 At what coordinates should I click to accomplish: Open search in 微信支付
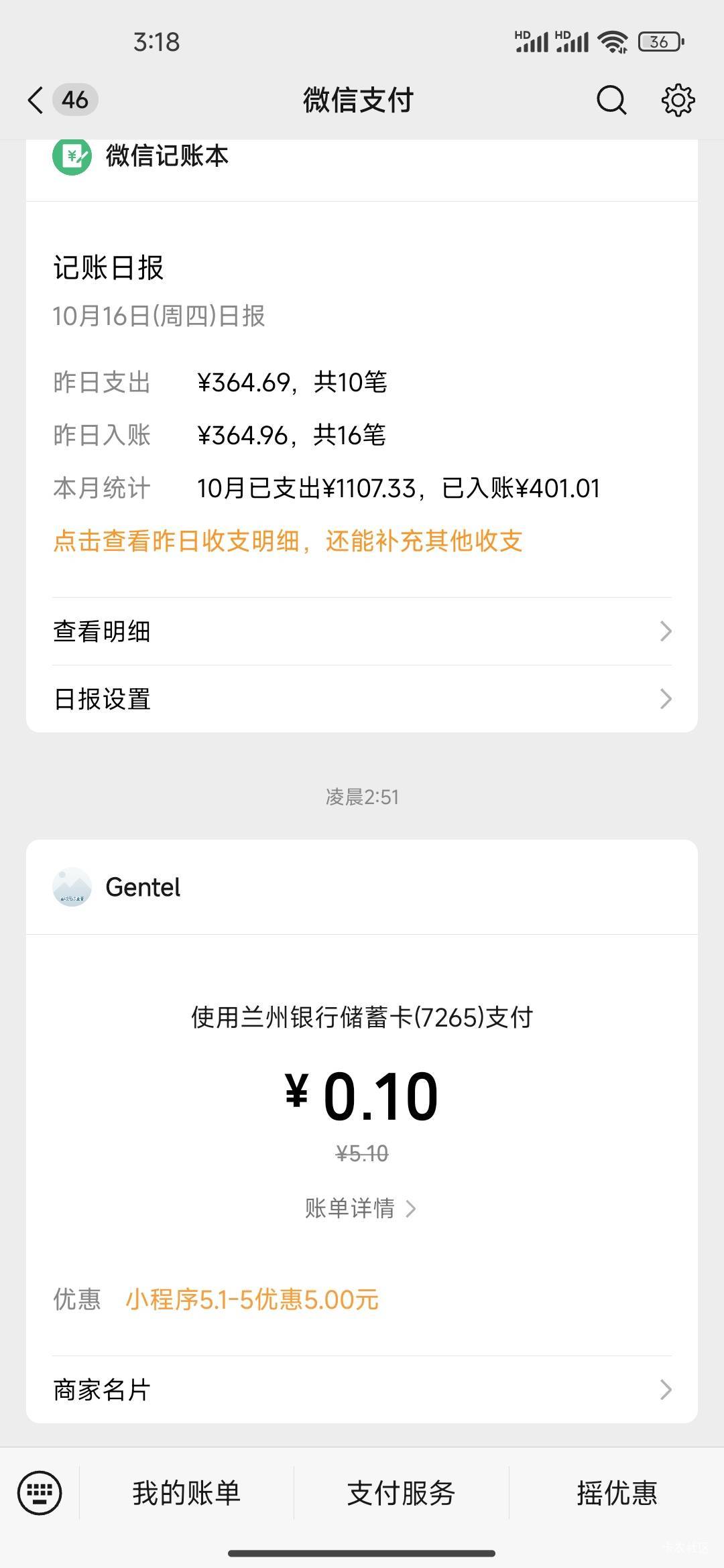pyautogui.click(x=611, y=101)
